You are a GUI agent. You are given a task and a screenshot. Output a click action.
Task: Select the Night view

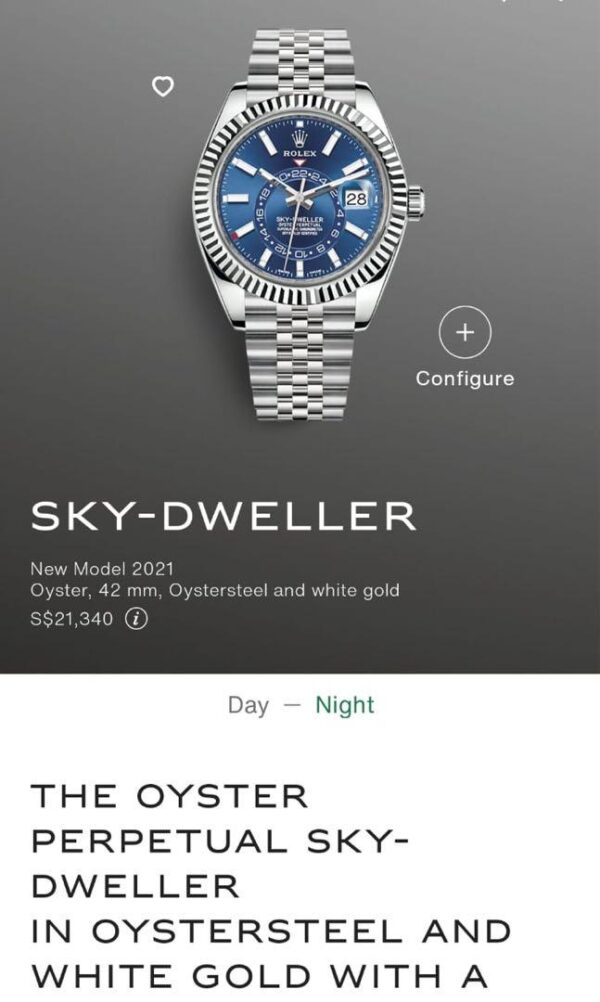coord(344,705)
